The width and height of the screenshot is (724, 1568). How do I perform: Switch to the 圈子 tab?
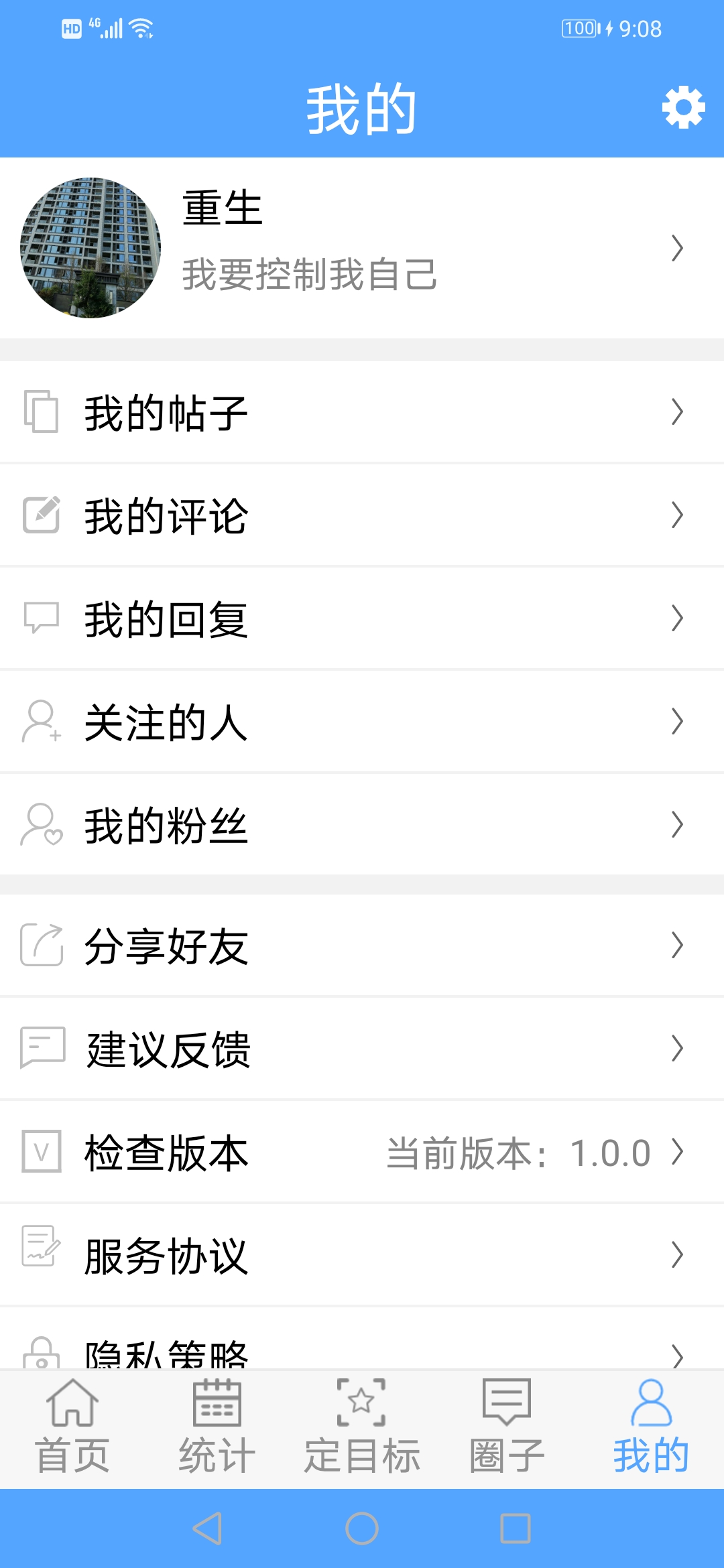click(x=507, y=1427)
